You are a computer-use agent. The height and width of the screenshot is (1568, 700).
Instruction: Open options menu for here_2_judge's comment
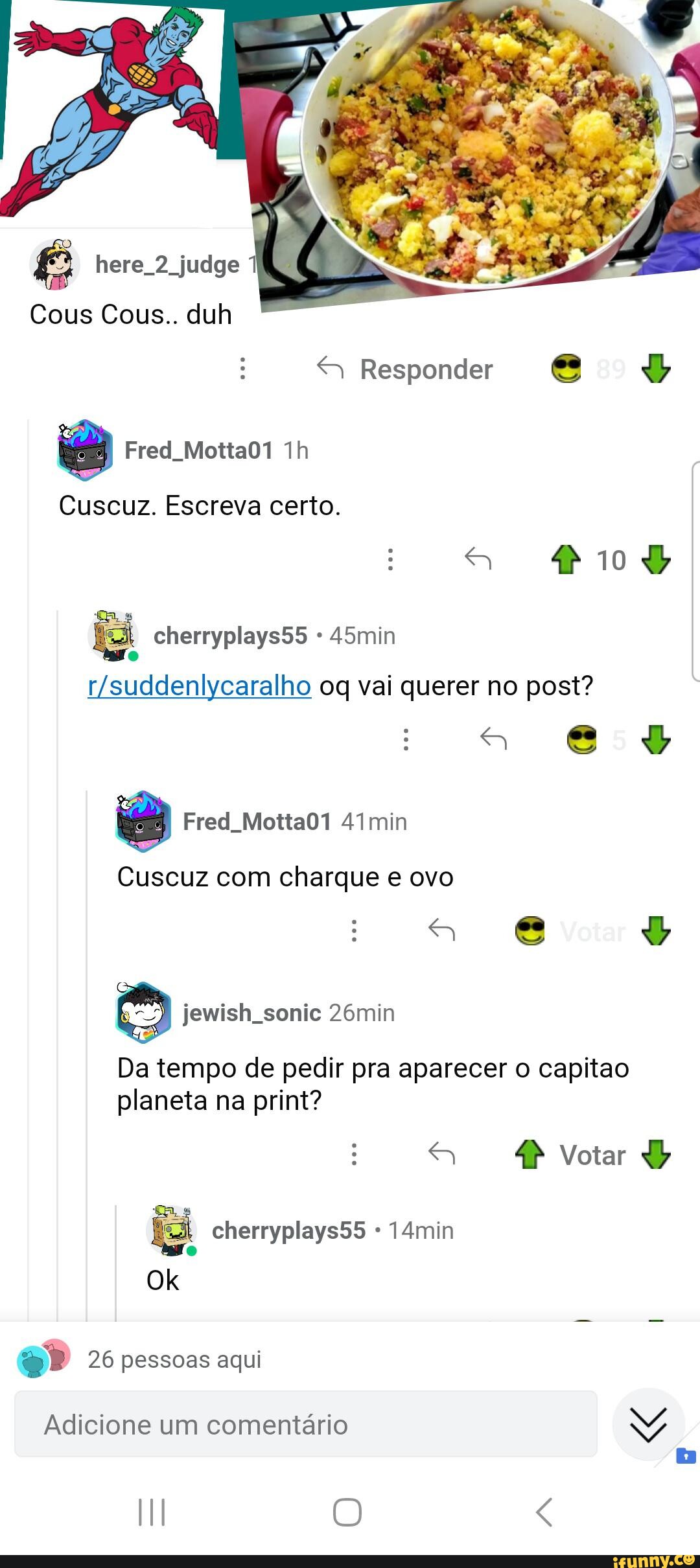click(x=242, y=369)
